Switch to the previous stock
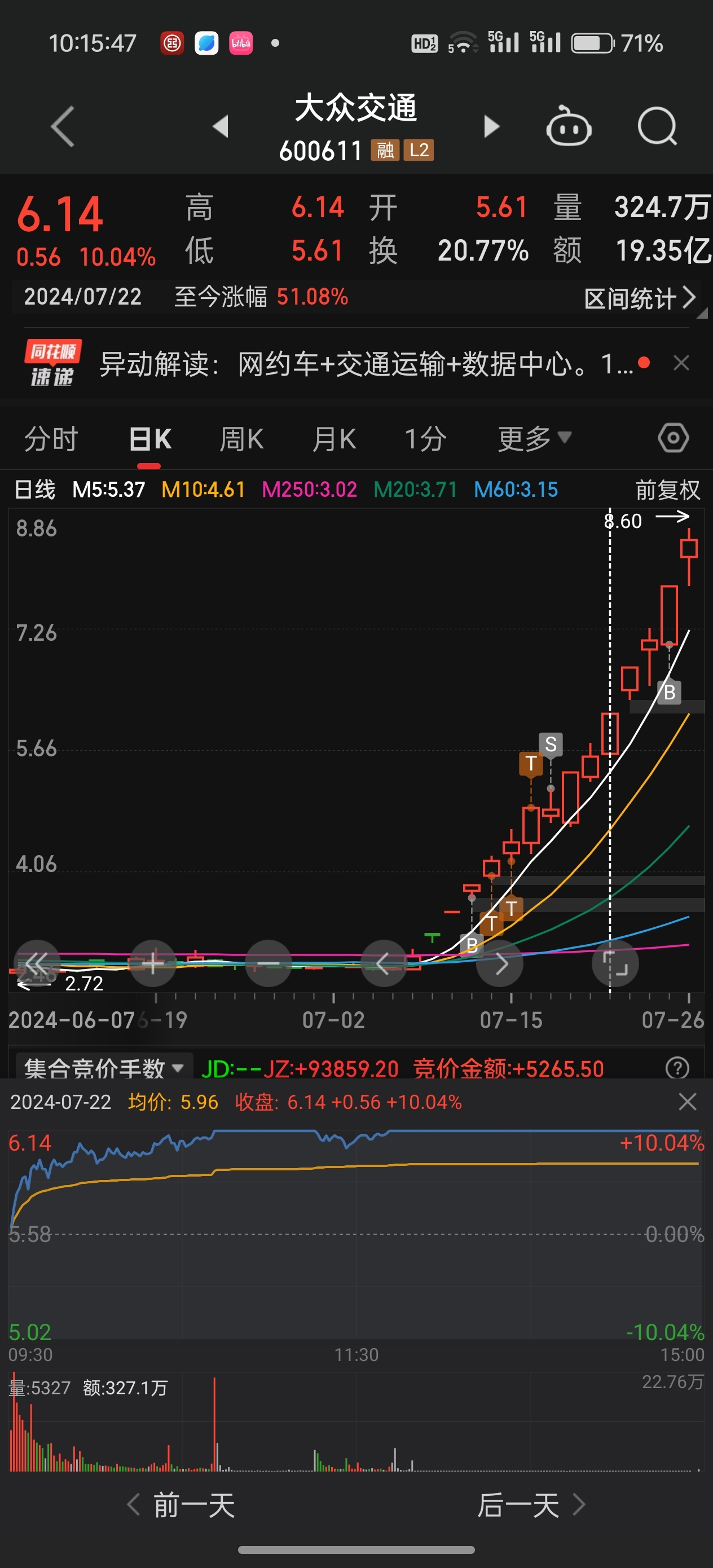 pos(221,126)
